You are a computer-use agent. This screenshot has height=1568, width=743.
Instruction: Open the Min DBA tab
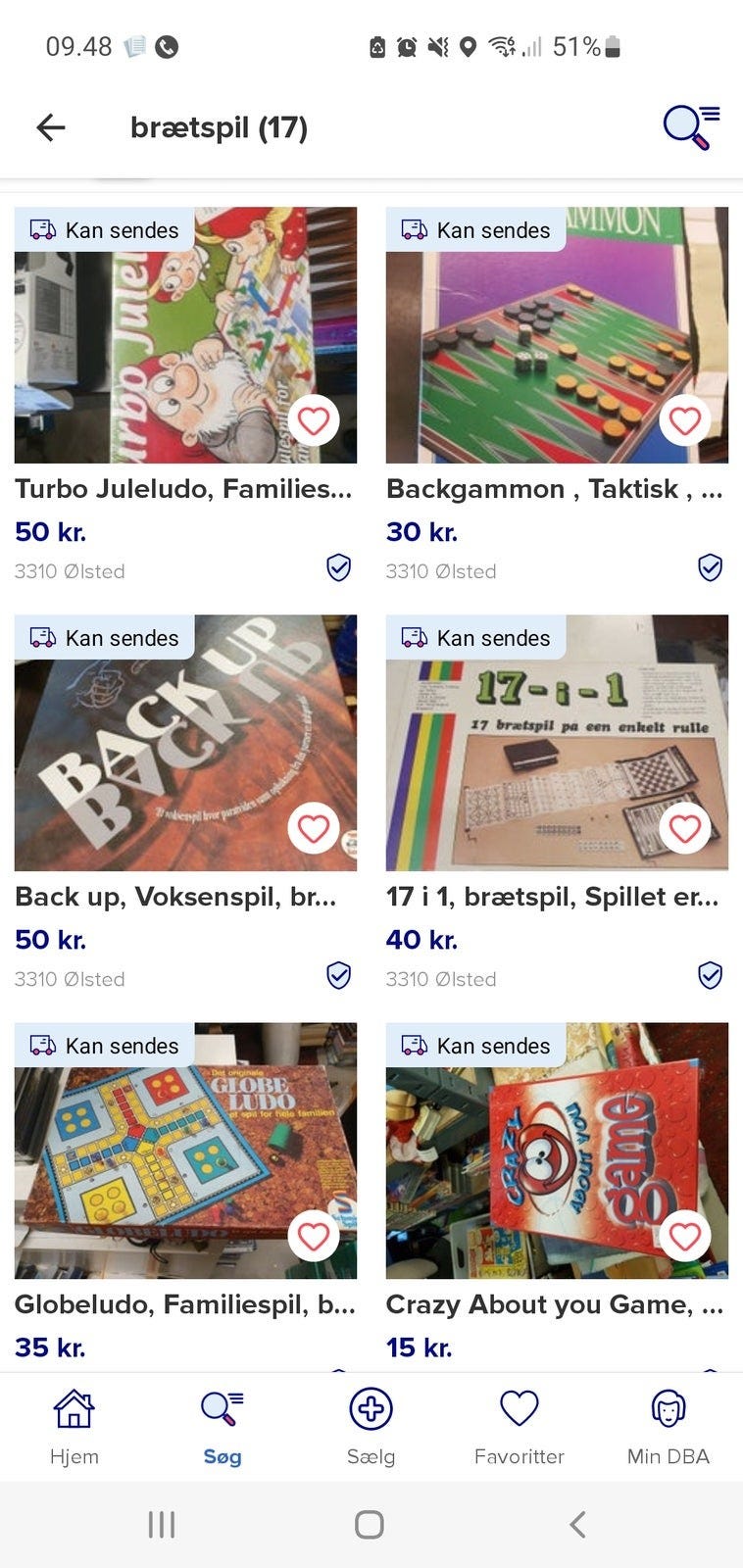pos(669,1427)
